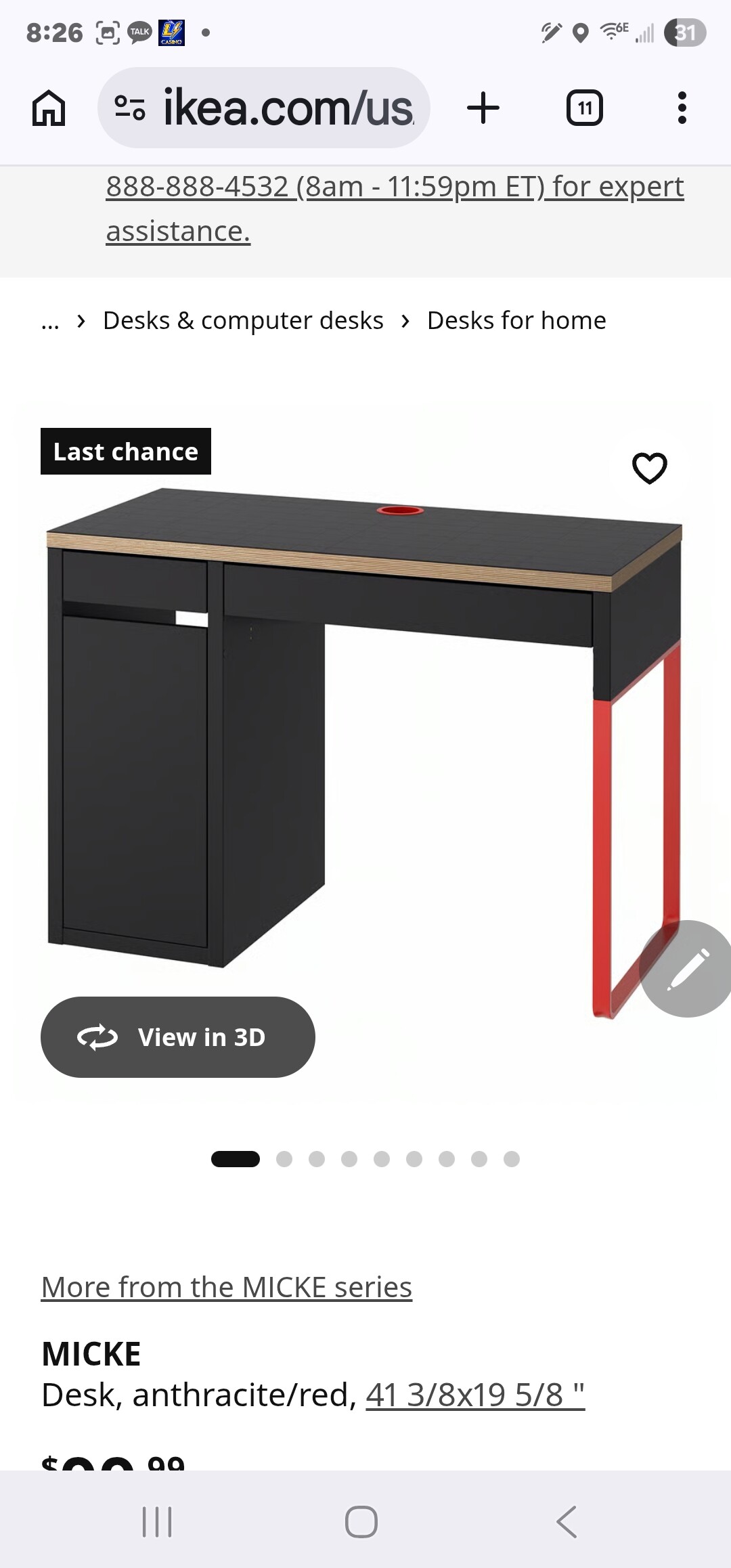Open the browser overflow menu

coord(682,108)
